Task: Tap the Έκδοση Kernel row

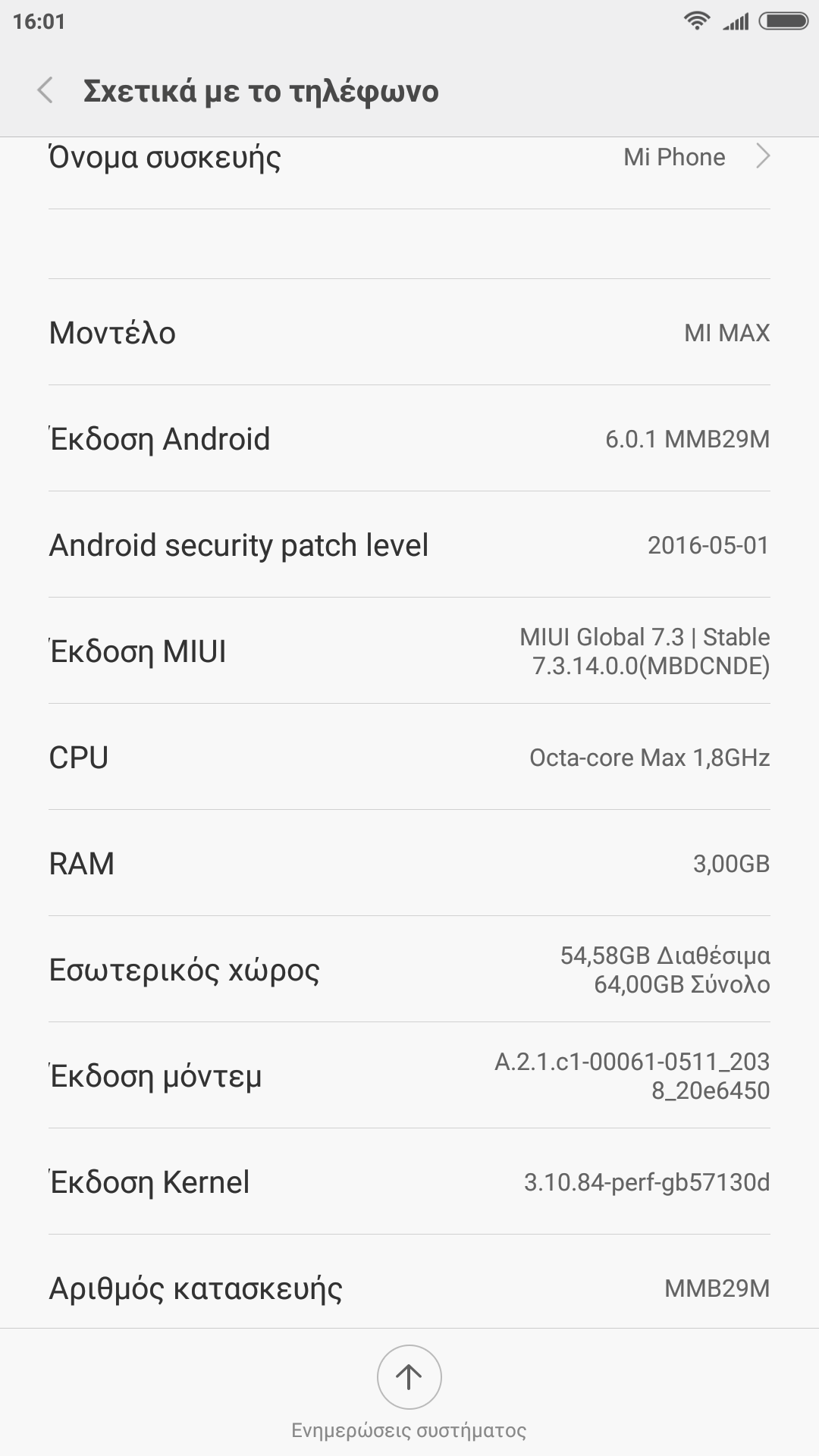Action: coord(409,1181)
